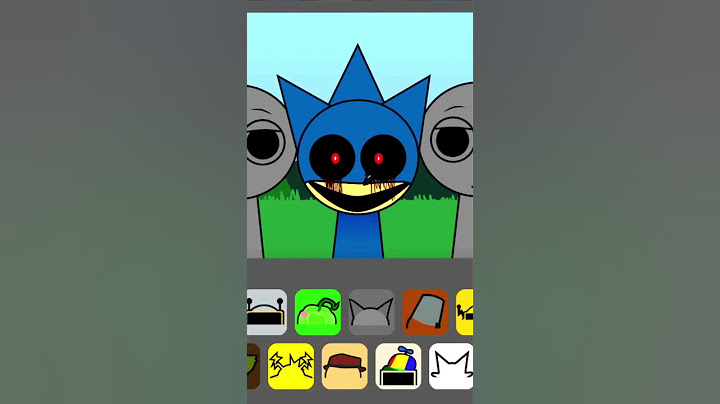Screen dimensions: 720x404
Task: Pick the white cat-eared character icon
Action: (451, 366)
